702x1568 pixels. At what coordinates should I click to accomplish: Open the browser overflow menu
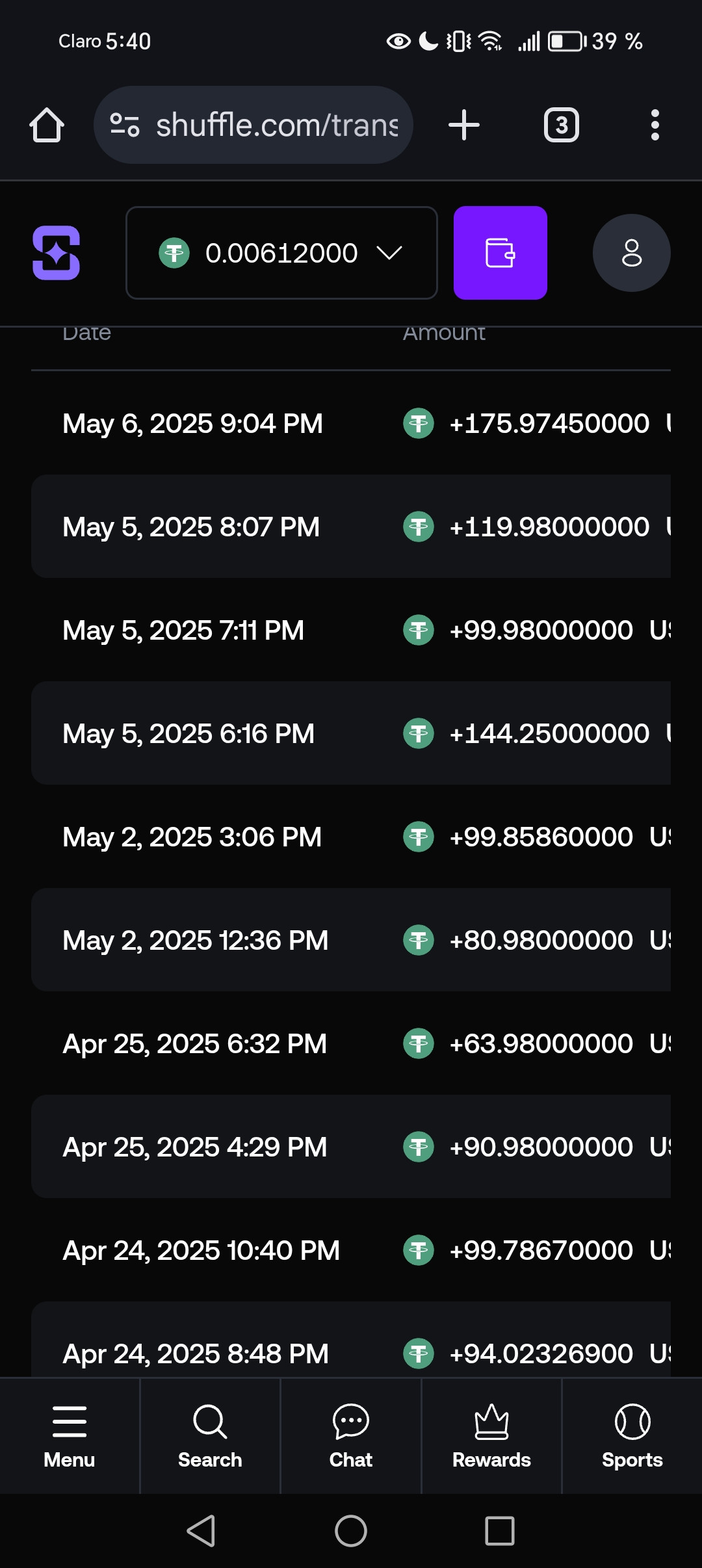[x=655, y=125]
